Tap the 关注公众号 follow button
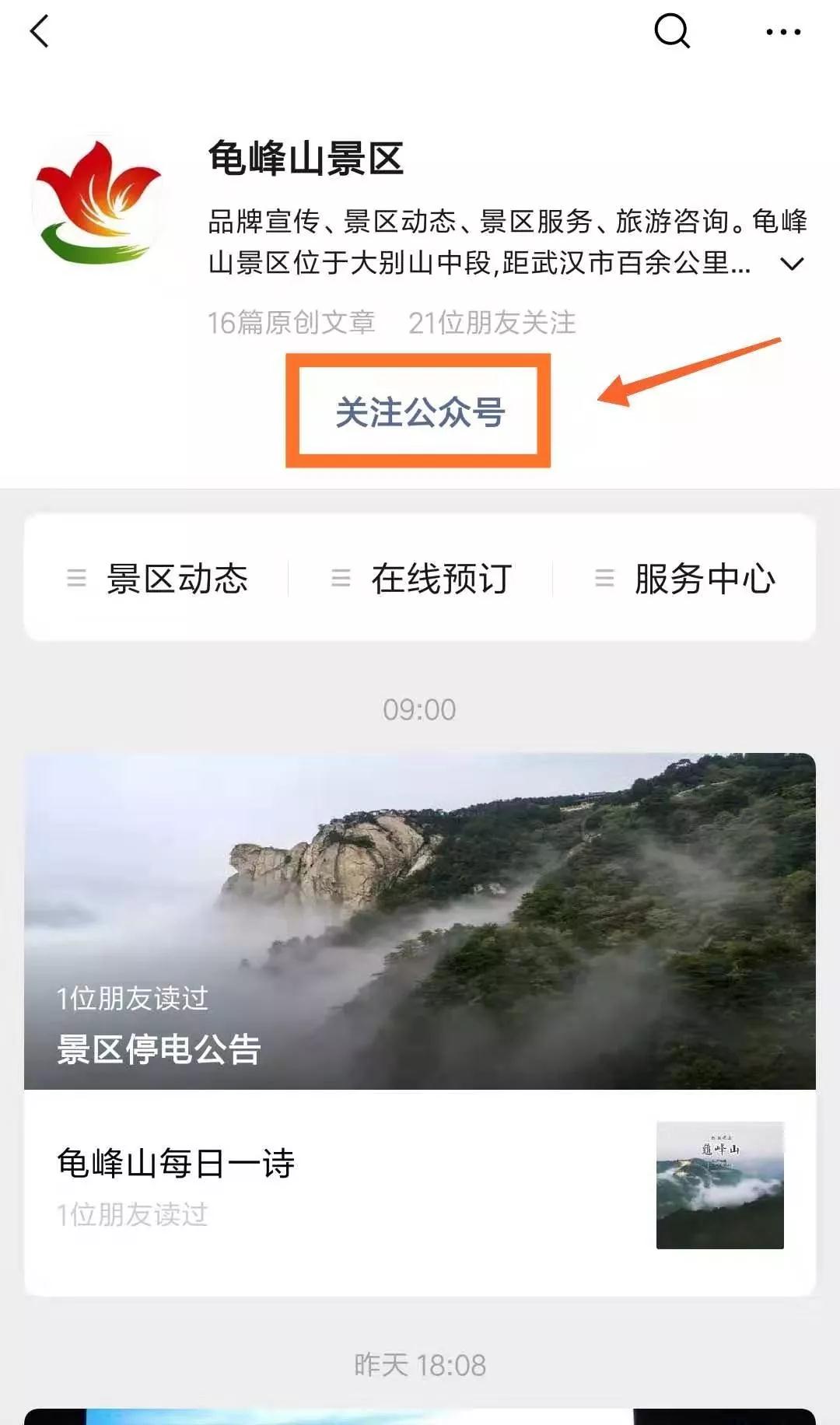Screen dimensions: 840x1425 pyautogui.click(x=419, y=411)
